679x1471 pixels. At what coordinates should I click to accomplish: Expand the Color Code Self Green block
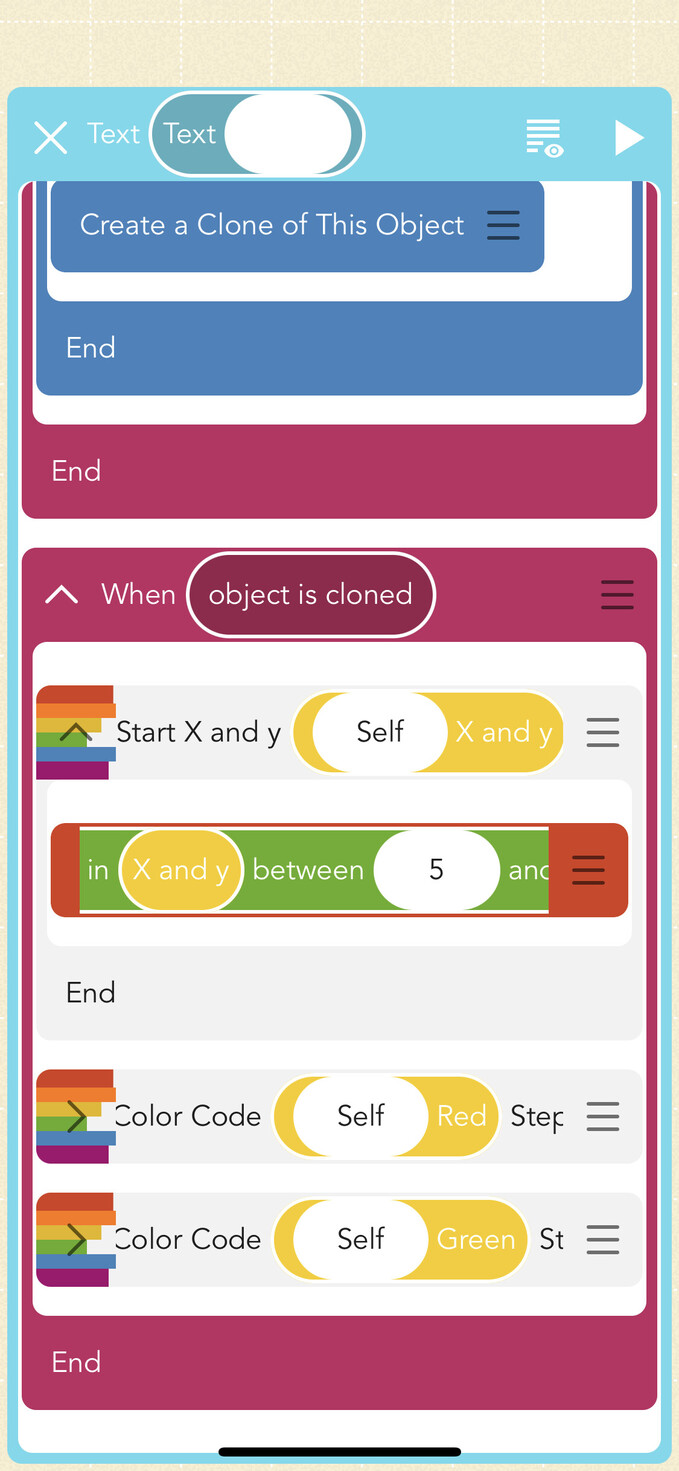pyautogui.click(x=75, y=1240)
